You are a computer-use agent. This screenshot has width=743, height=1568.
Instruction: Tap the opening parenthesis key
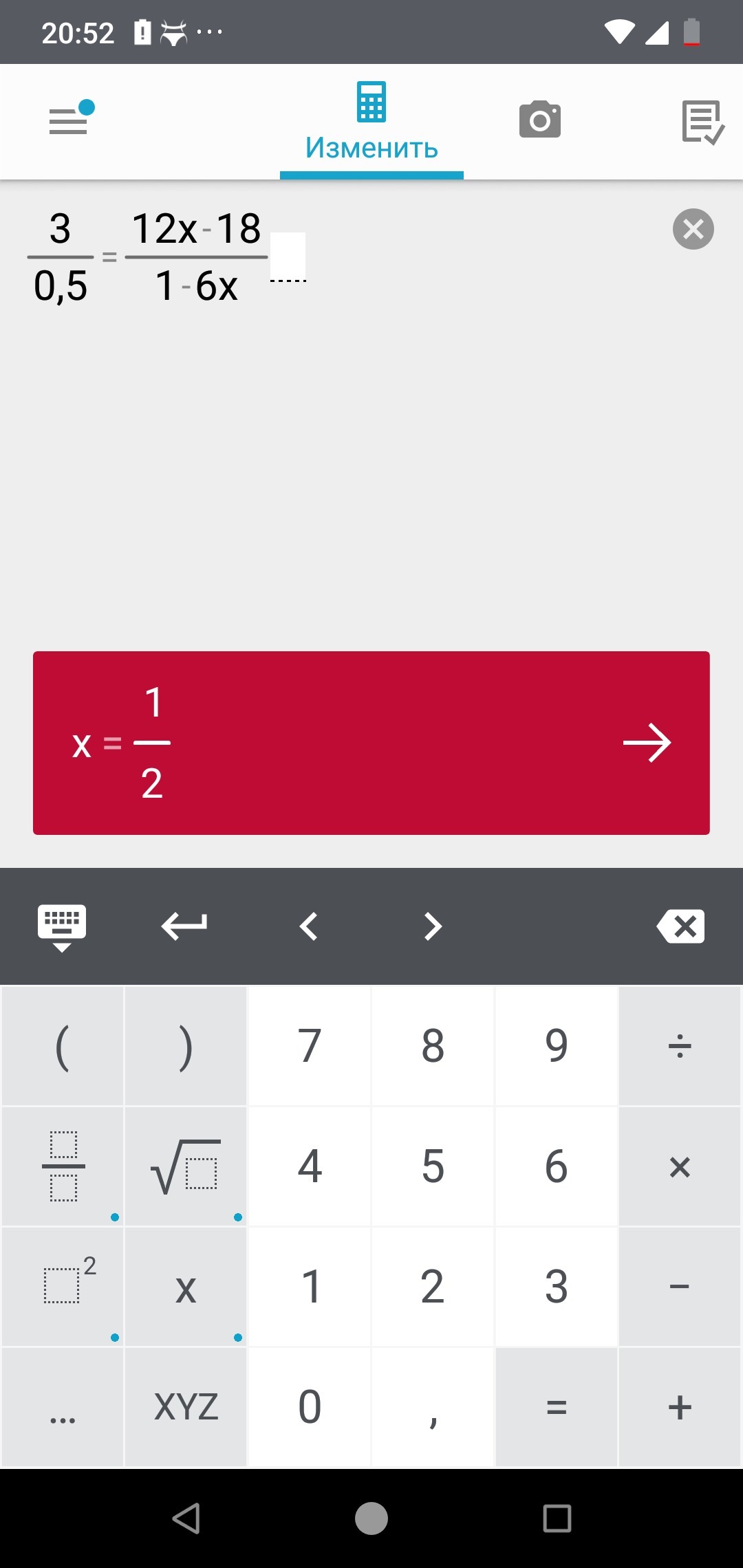(x=63, y=1045)
